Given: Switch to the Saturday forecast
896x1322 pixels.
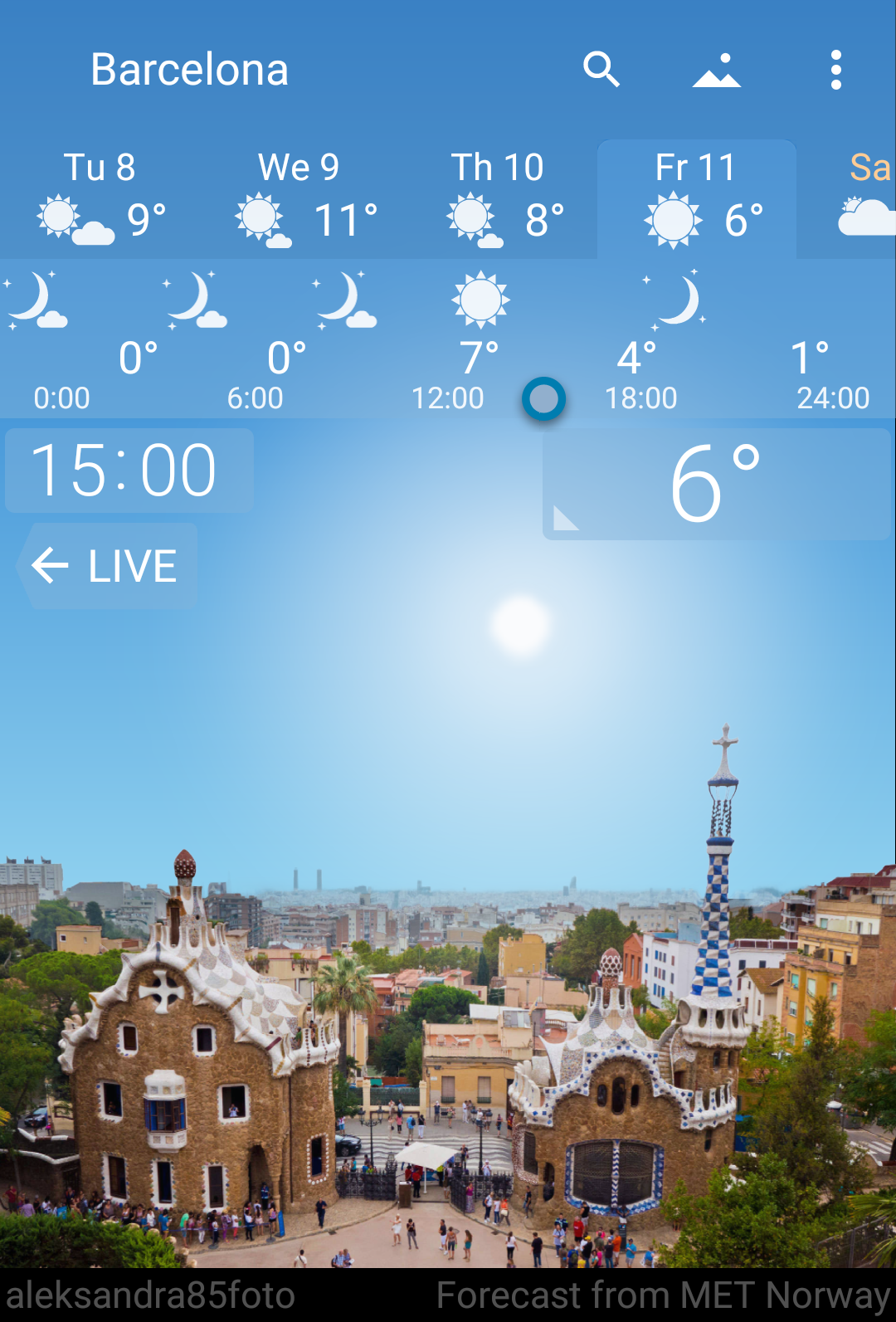Looking at the screenshot, I should [867, 199].
